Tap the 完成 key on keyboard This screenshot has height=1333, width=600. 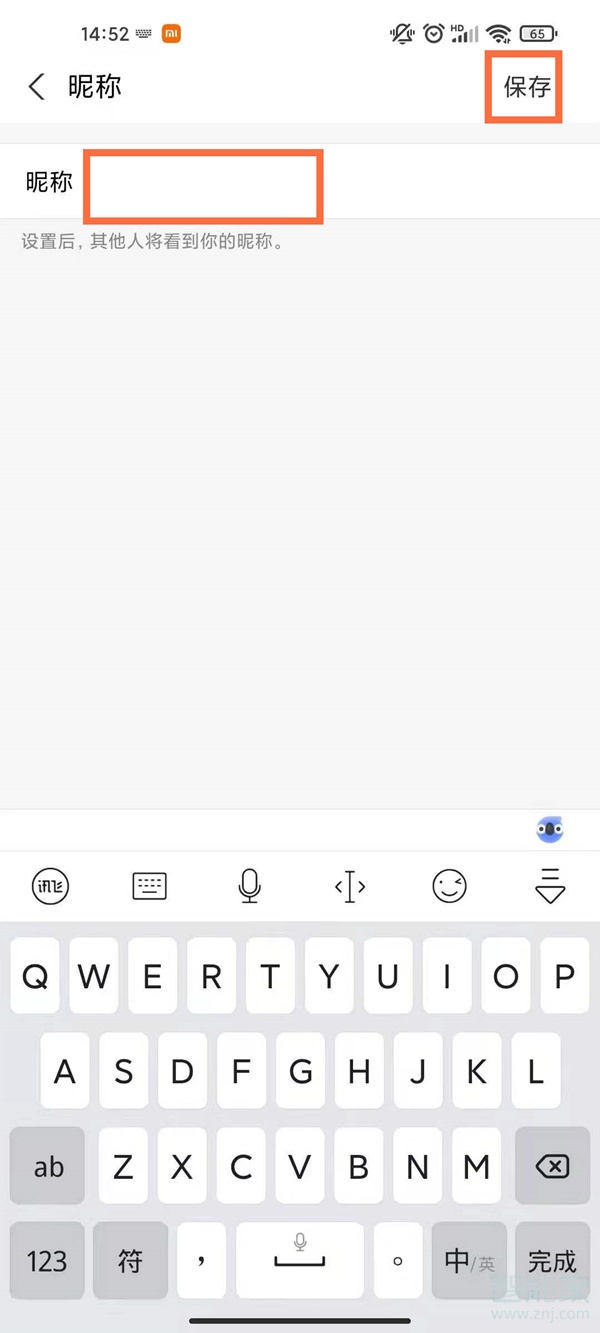[x=552, y=1261]
